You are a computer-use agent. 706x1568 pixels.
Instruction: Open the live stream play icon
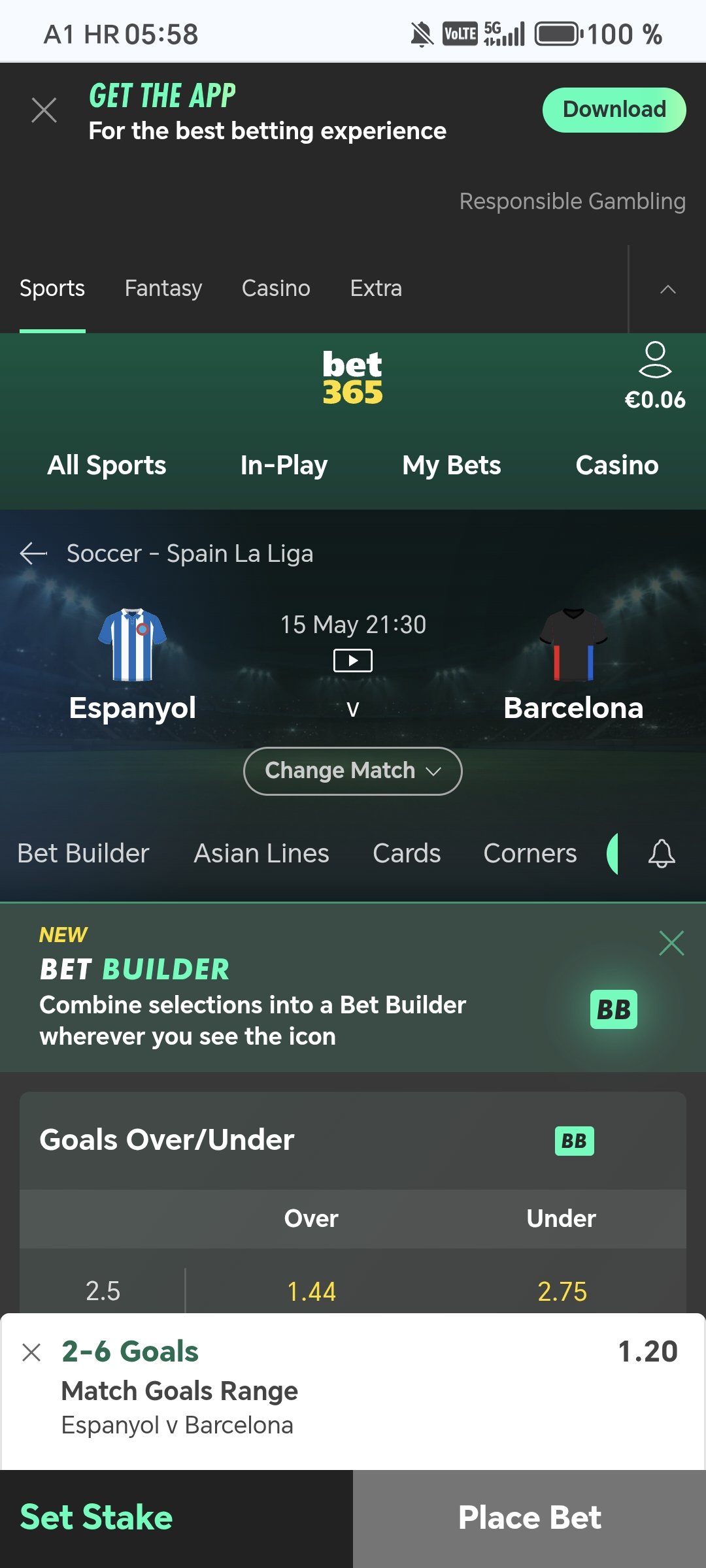tap(353, 661)
